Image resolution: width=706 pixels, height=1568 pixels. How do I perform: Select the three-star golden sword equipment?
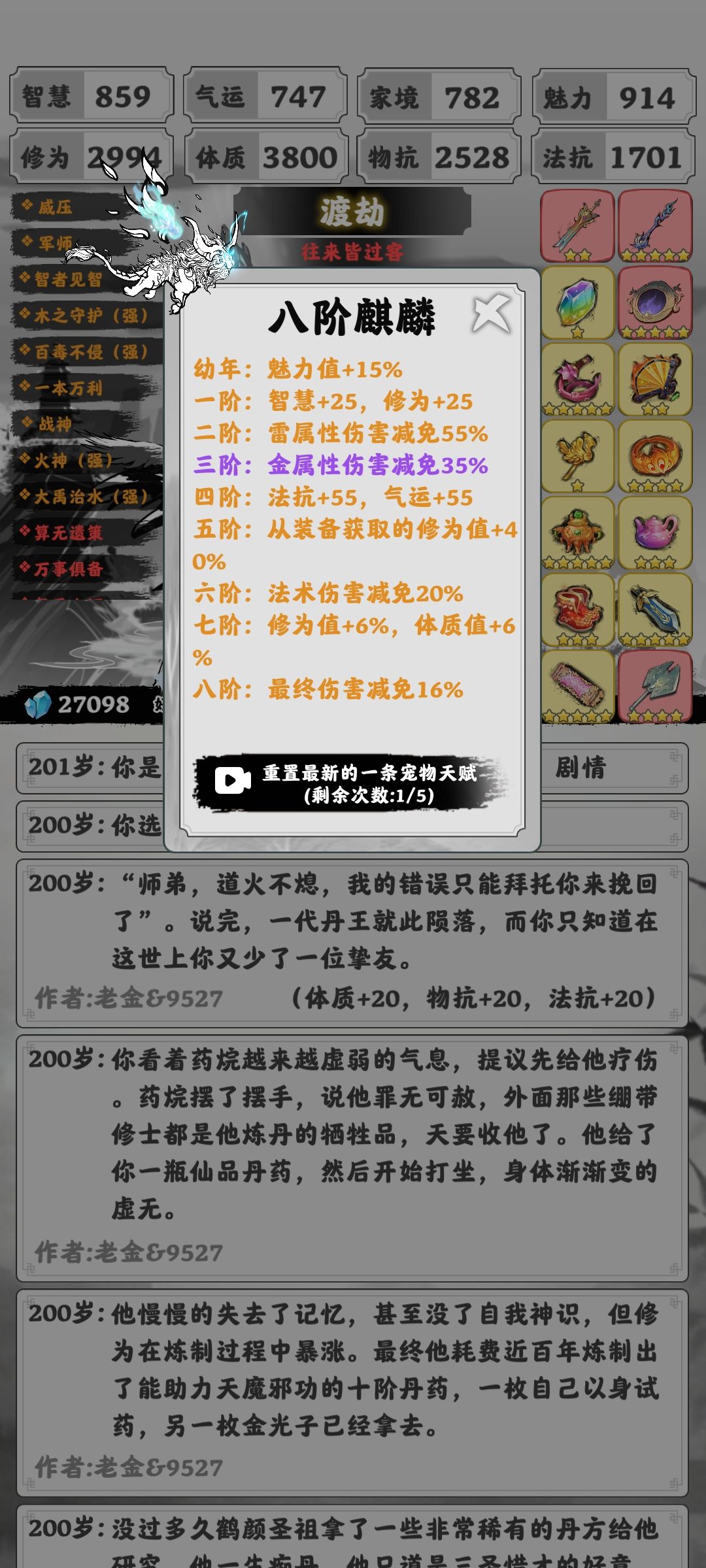(579, 225)
